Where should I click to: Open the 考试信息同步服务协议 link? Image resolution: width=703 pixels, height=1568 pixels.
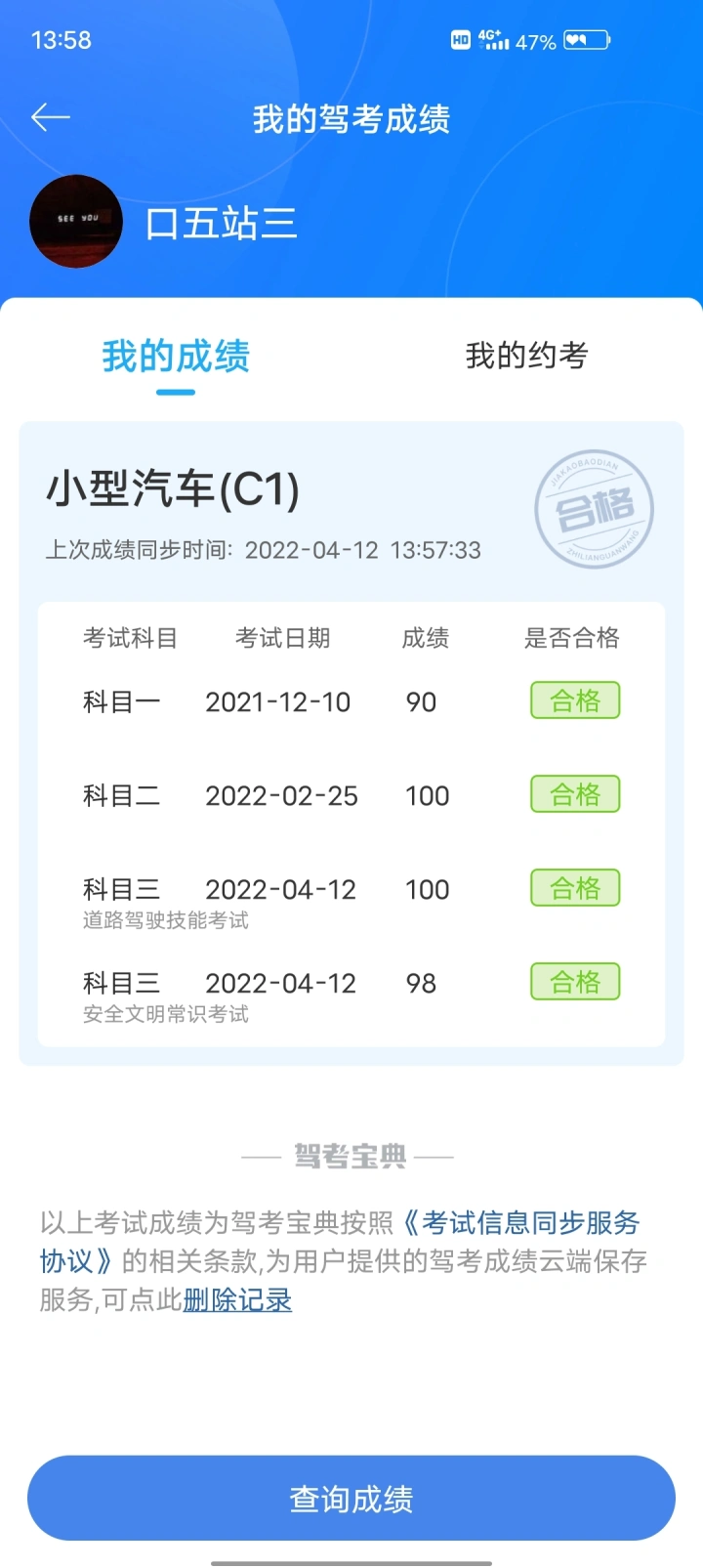520,1222
